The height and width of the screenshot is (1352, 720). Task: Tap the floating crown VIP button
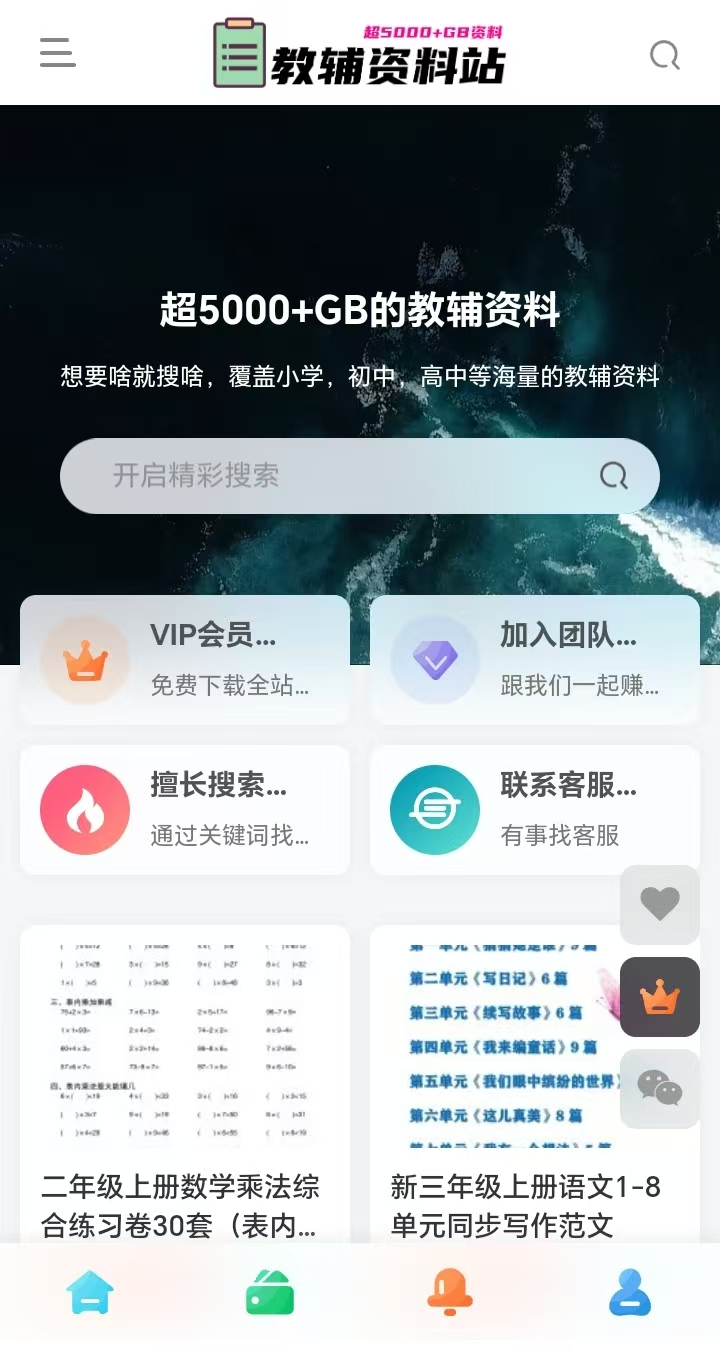[x=660, y=997]
